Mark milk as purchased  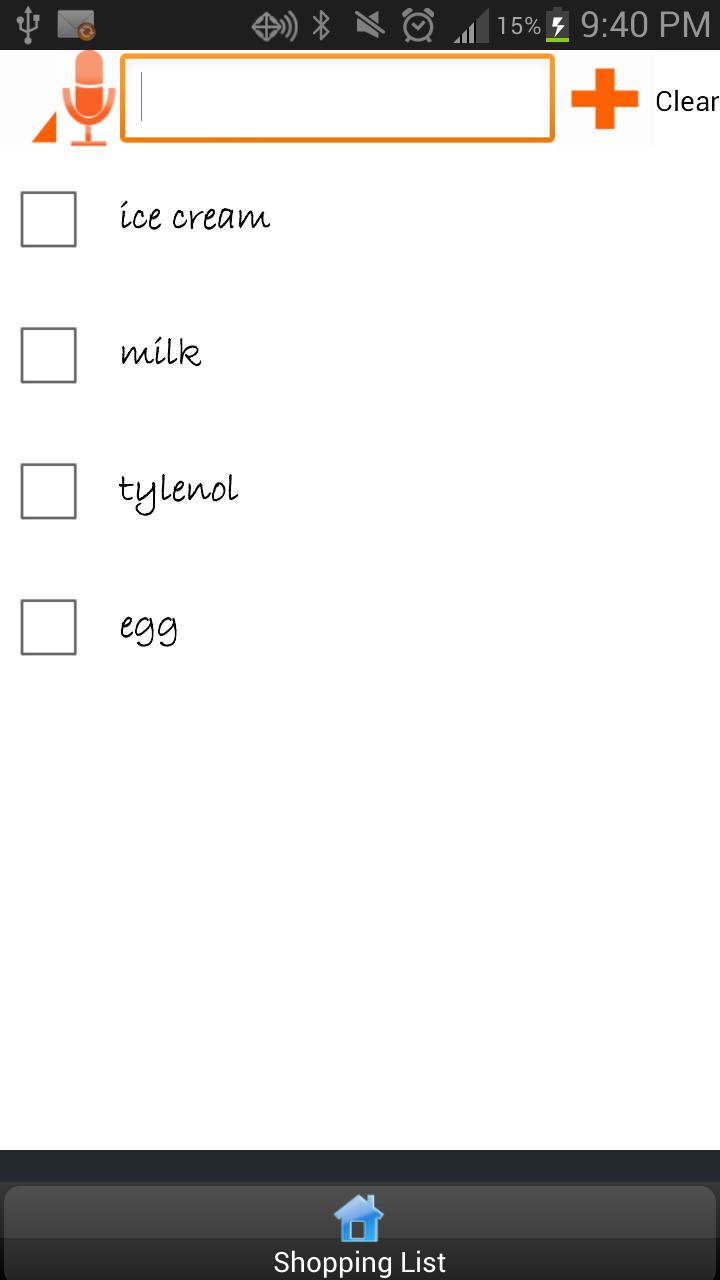pyautogui.click(x=48, y=354)
